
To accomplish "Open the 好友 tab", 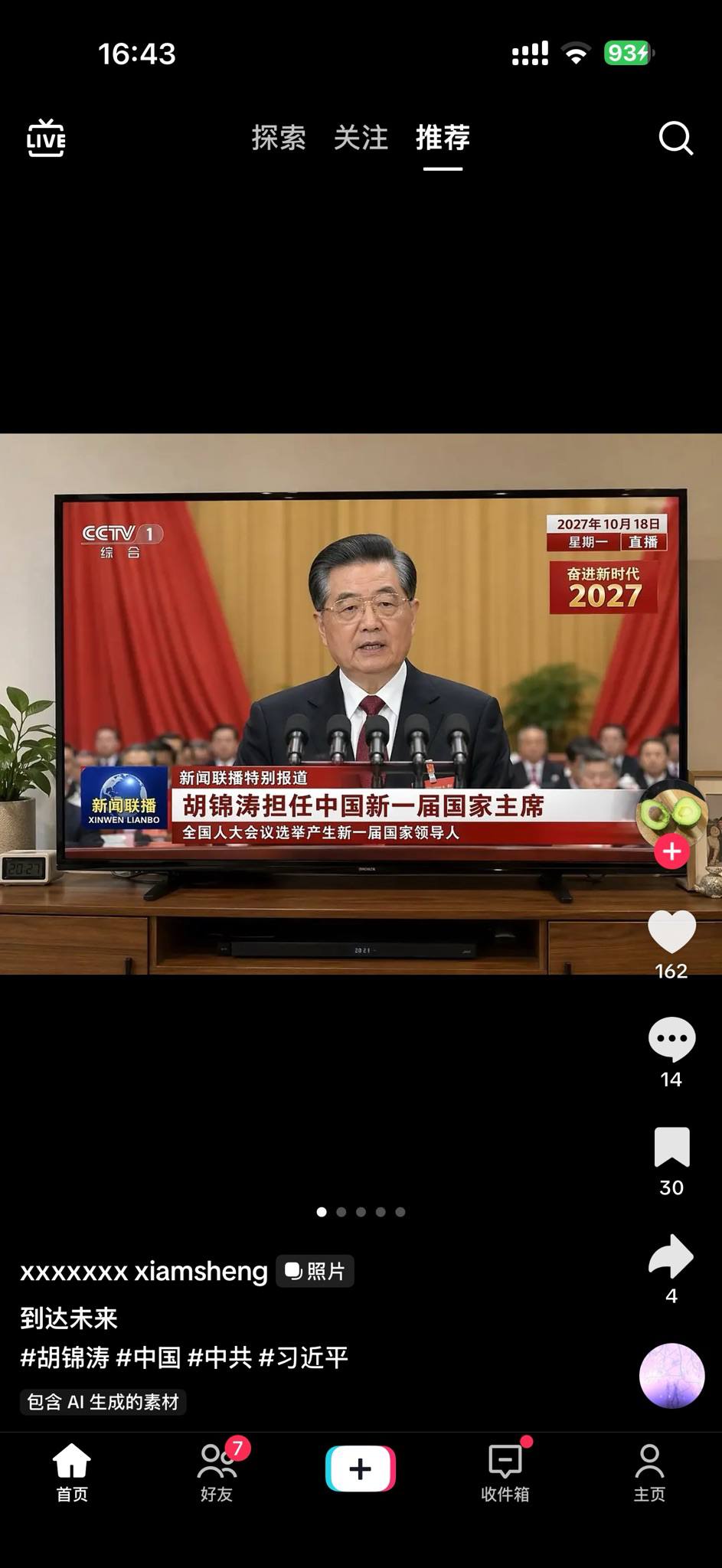I will 217,1472.
